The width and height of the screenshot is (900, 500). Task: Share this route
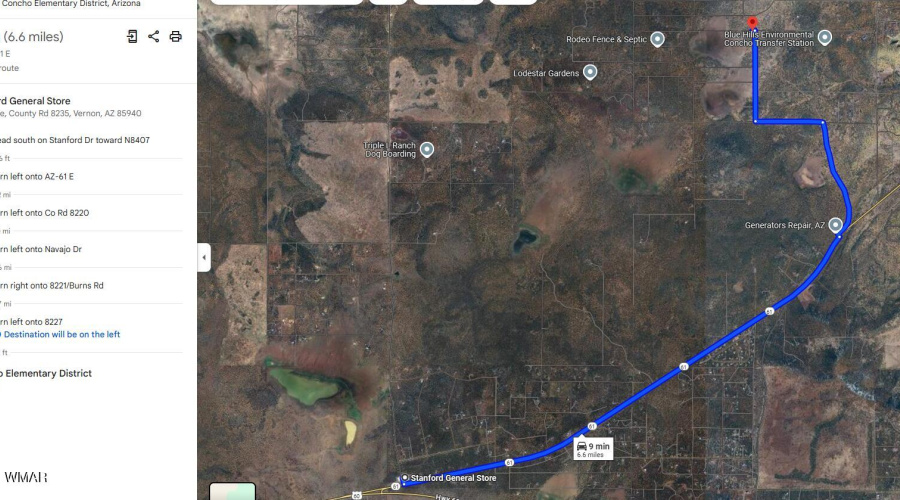154,37
